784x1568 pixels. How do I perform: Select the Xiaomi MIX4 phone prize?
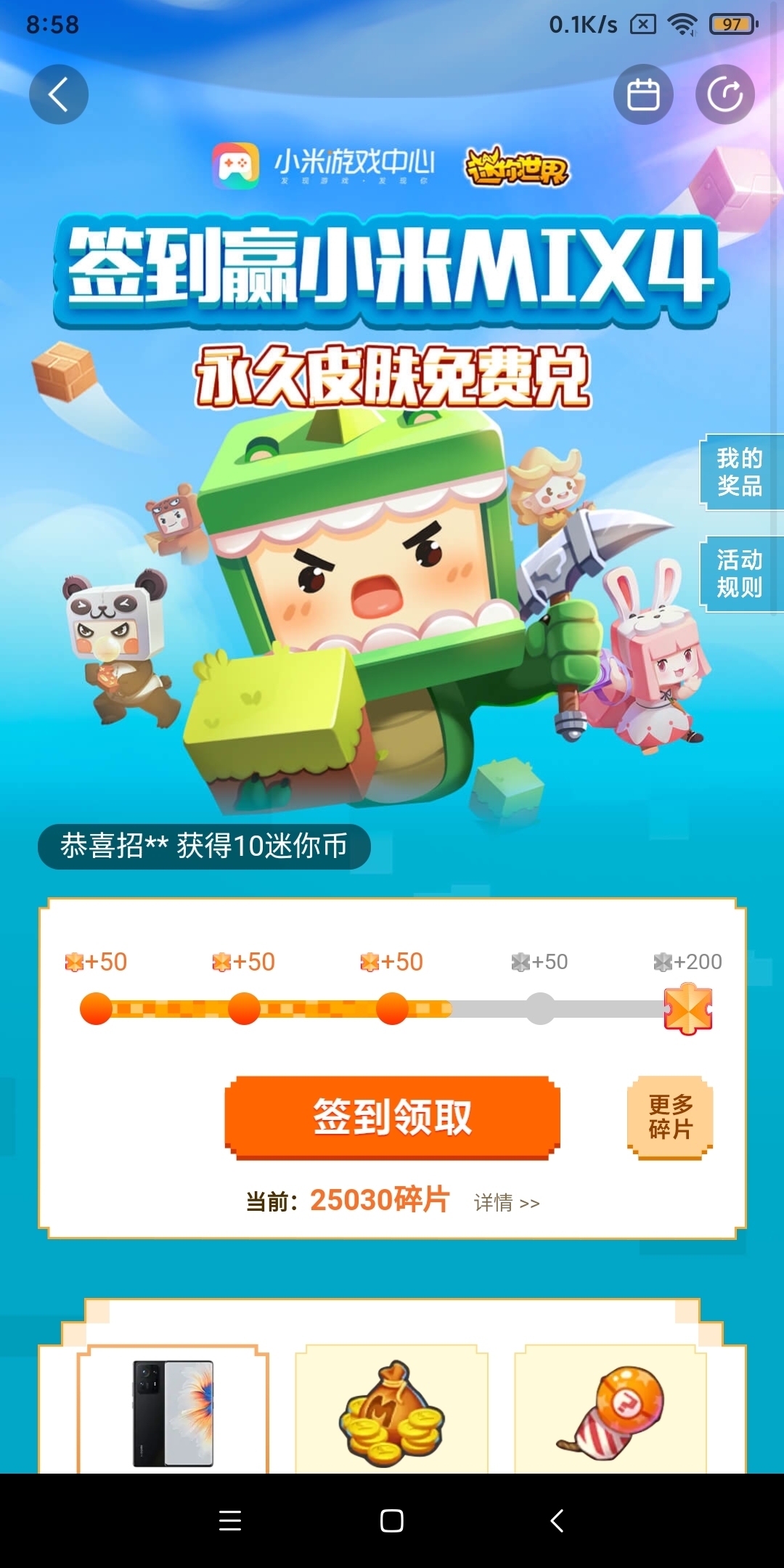pyautogui.click(x=173, y=1412)
